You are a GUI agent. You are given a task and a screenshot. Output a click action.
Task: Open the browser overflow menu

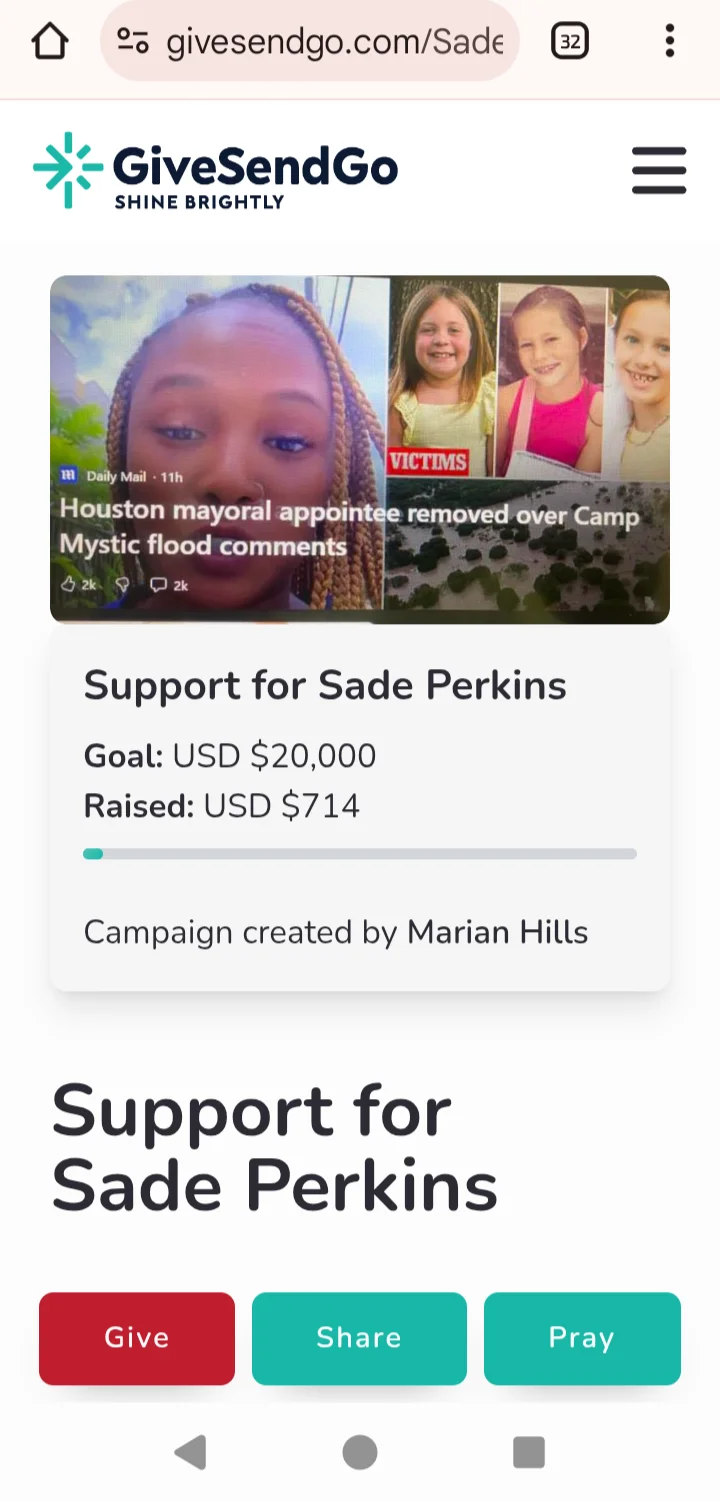click(x=669, y=42)
